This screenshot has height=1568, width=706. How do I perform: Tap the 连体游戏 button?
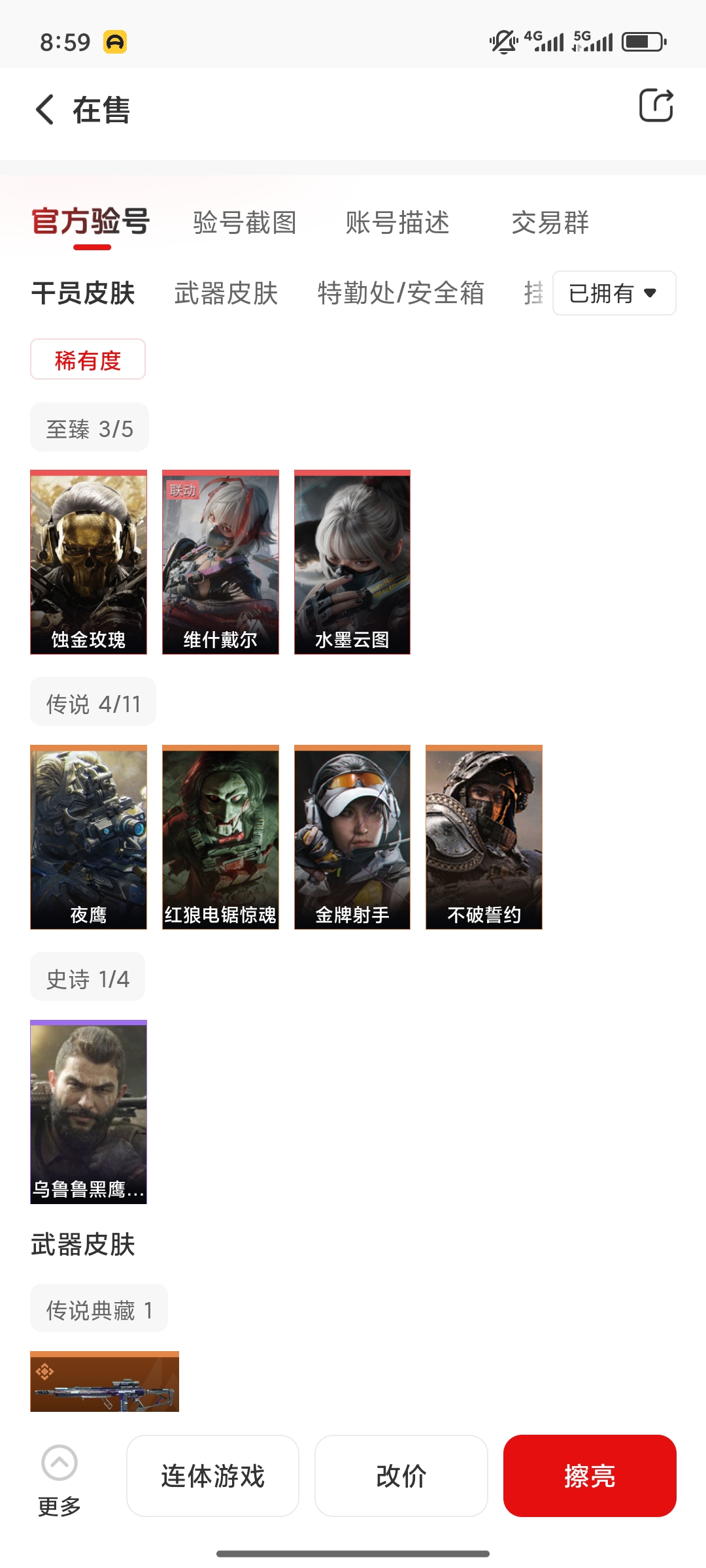pos(212,1476)
